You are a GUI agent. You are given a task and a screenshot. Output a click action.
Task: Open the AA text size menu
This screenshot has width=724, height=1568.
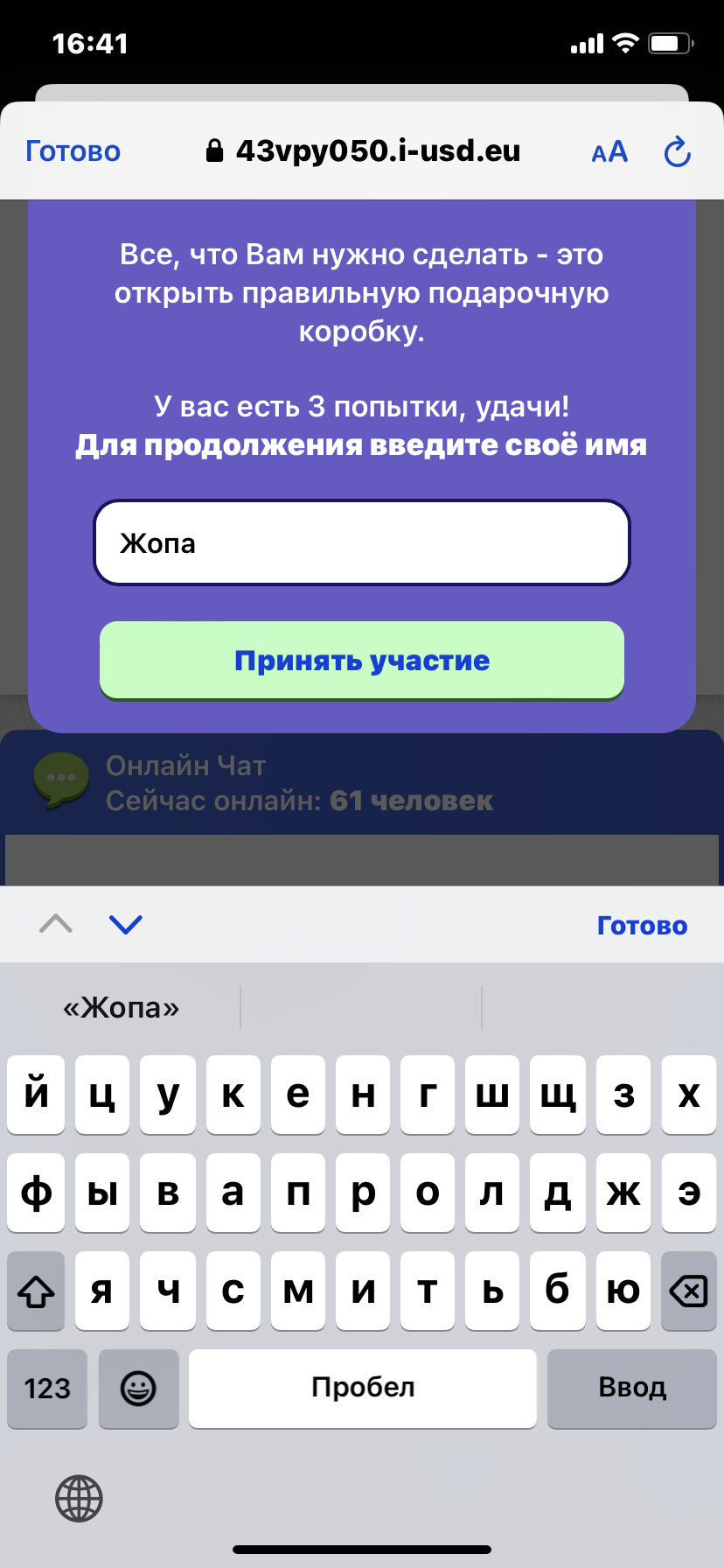coord(609,152)
